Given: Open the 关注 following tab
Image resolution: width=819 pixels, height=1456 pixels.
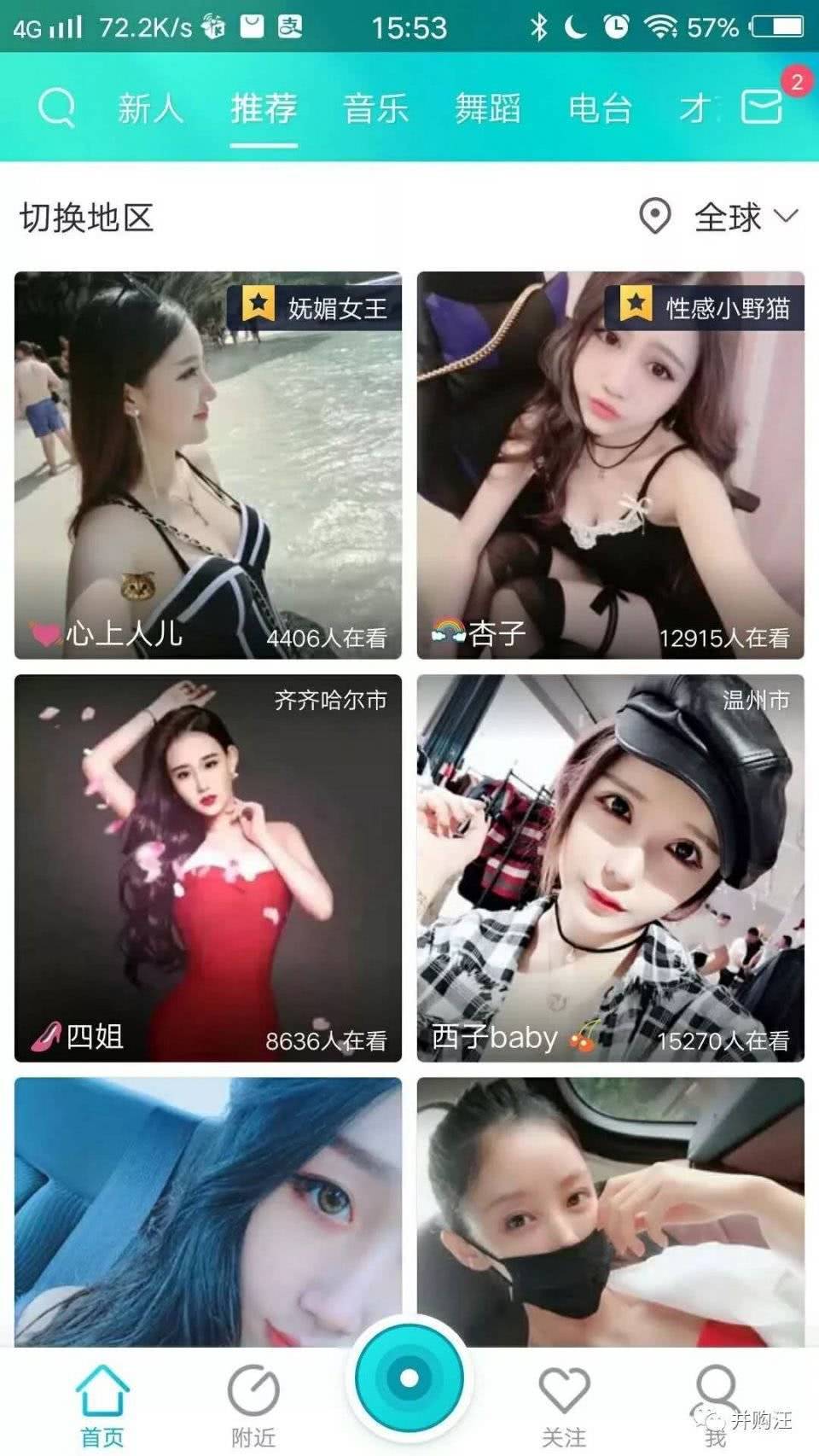Looking at the screenshot, I should pyautogui.click(x=564, y=1405).
